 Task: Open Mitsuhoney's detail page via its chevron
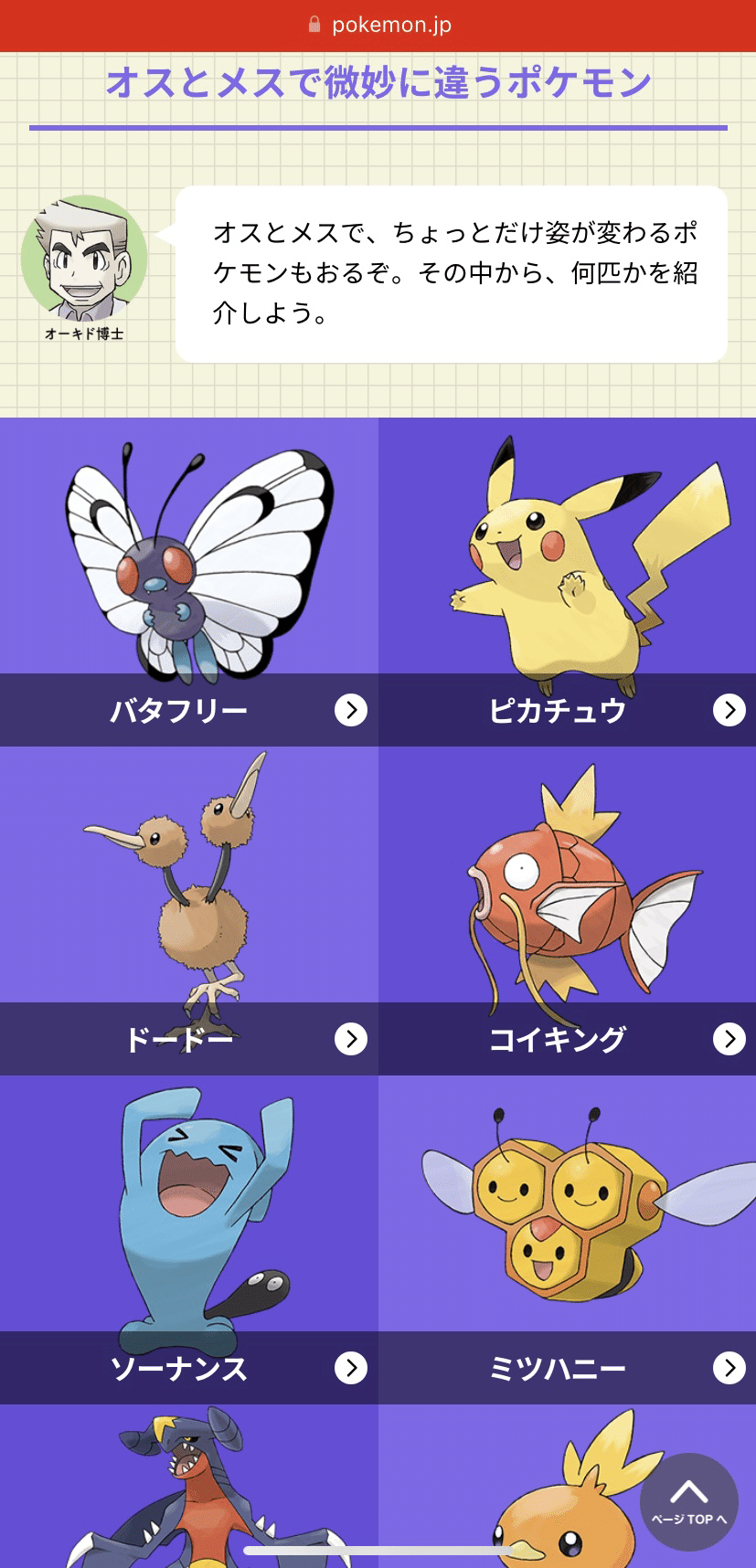[729, 1368]
